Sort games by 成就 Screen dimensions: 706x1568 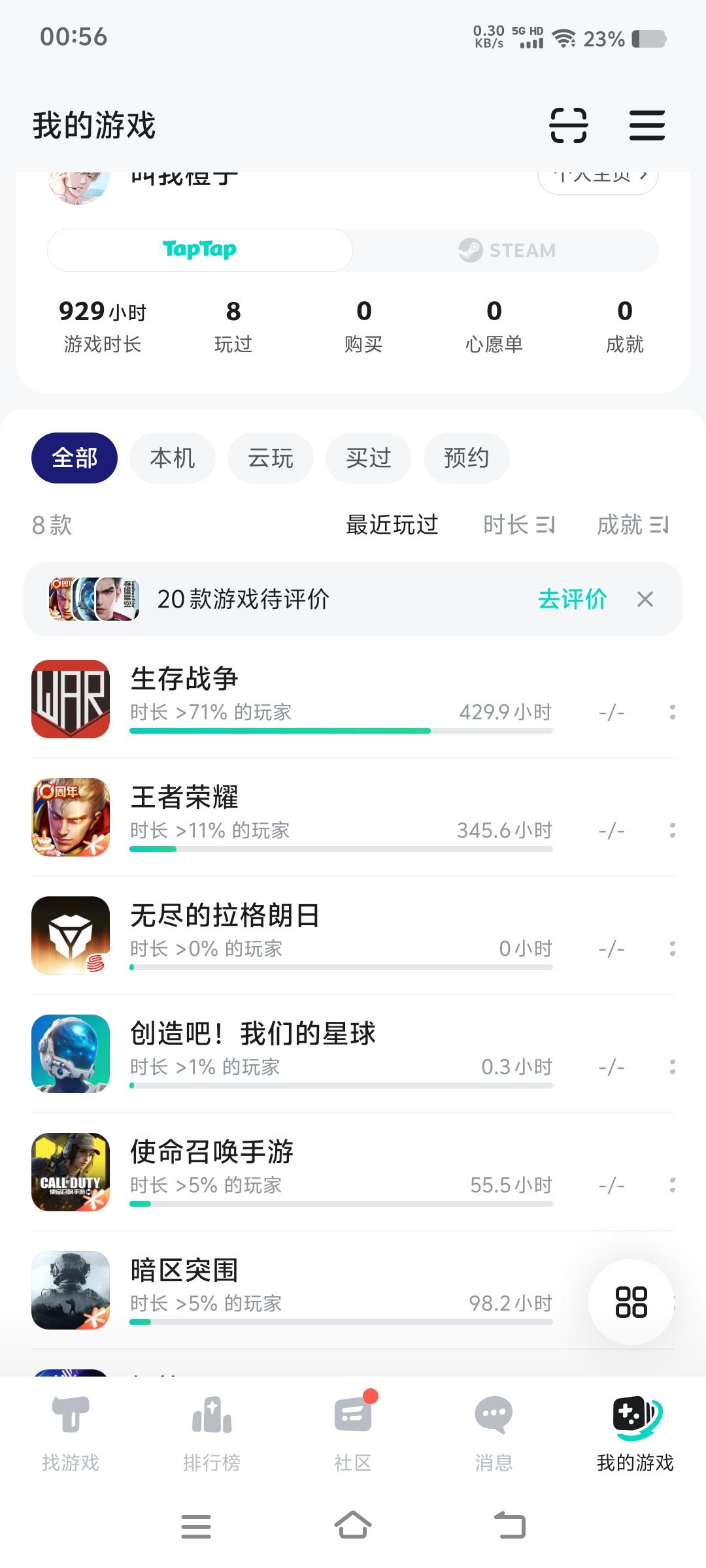tap(632, 525)
